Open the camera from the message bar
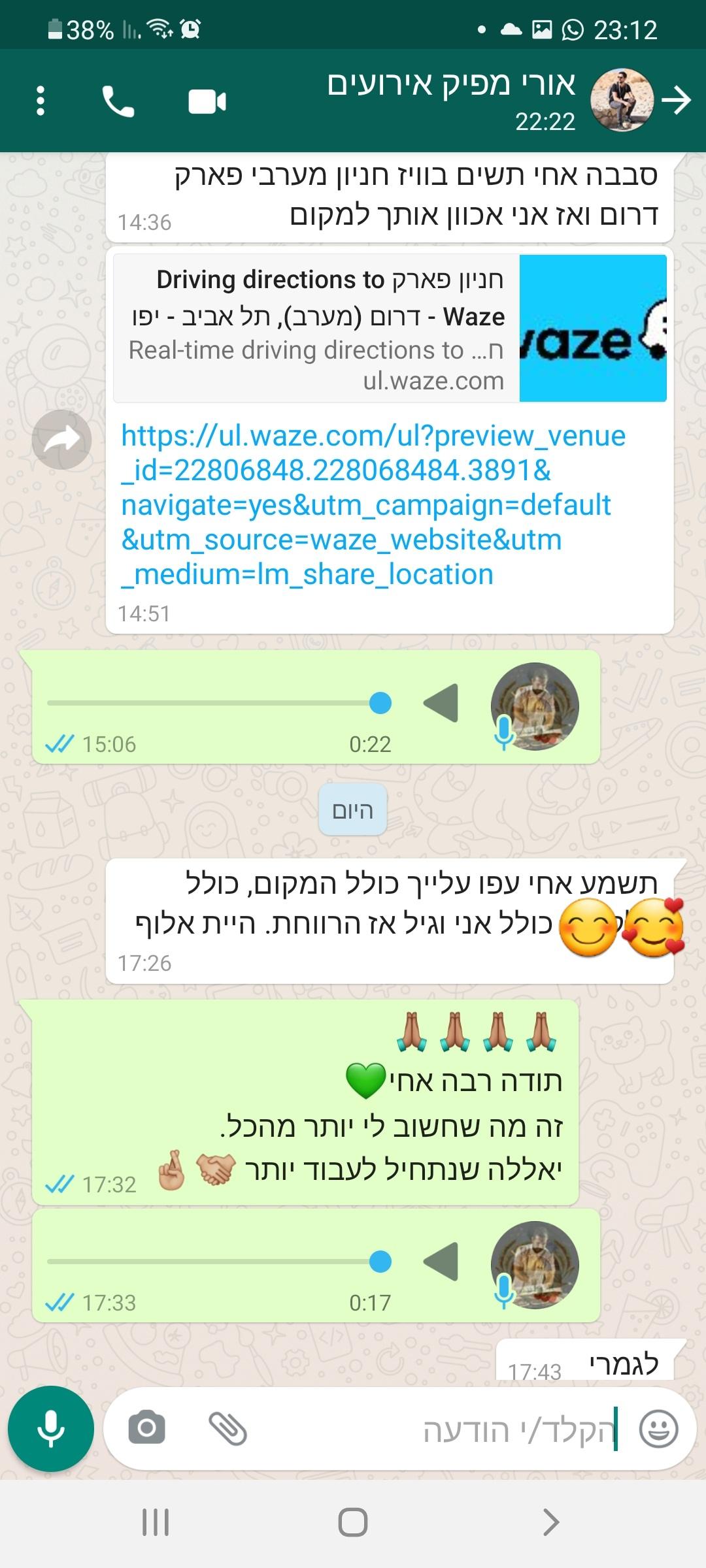Screen dimensions: 706x1568 (x=147, y=1429)
